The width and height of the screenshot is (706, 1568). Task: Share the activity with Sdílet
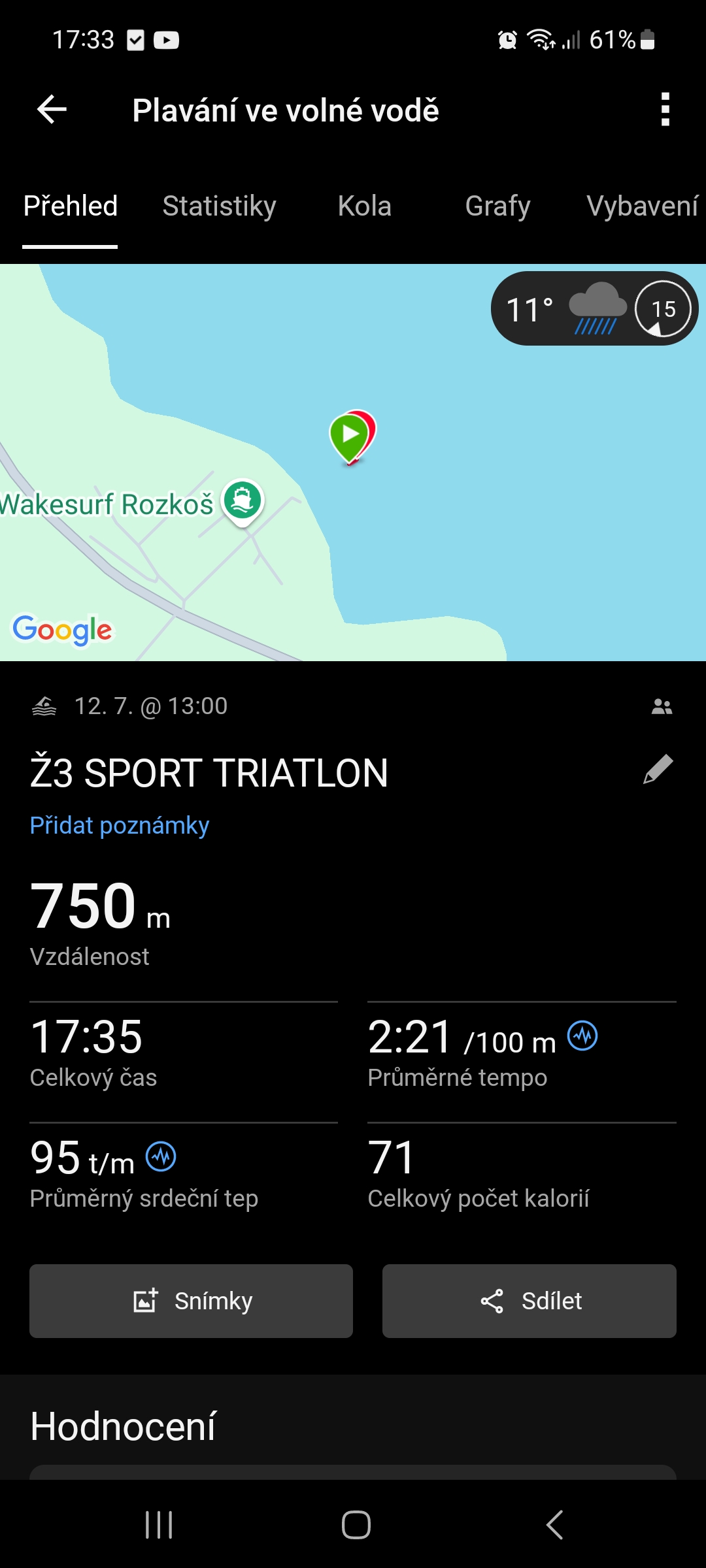click(x=529, y=1301)
